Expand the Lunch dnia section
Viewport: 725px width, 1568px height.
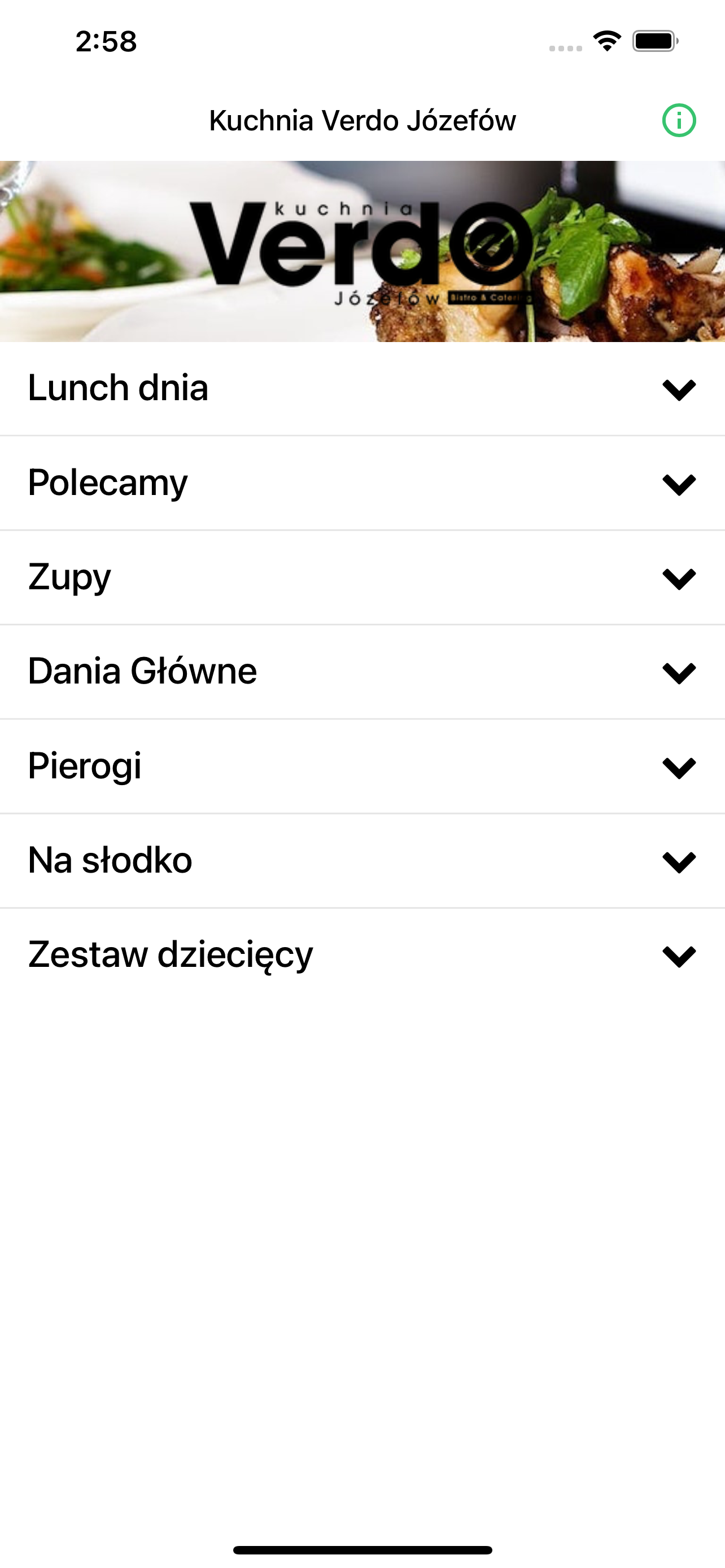(x=678, y=389)
